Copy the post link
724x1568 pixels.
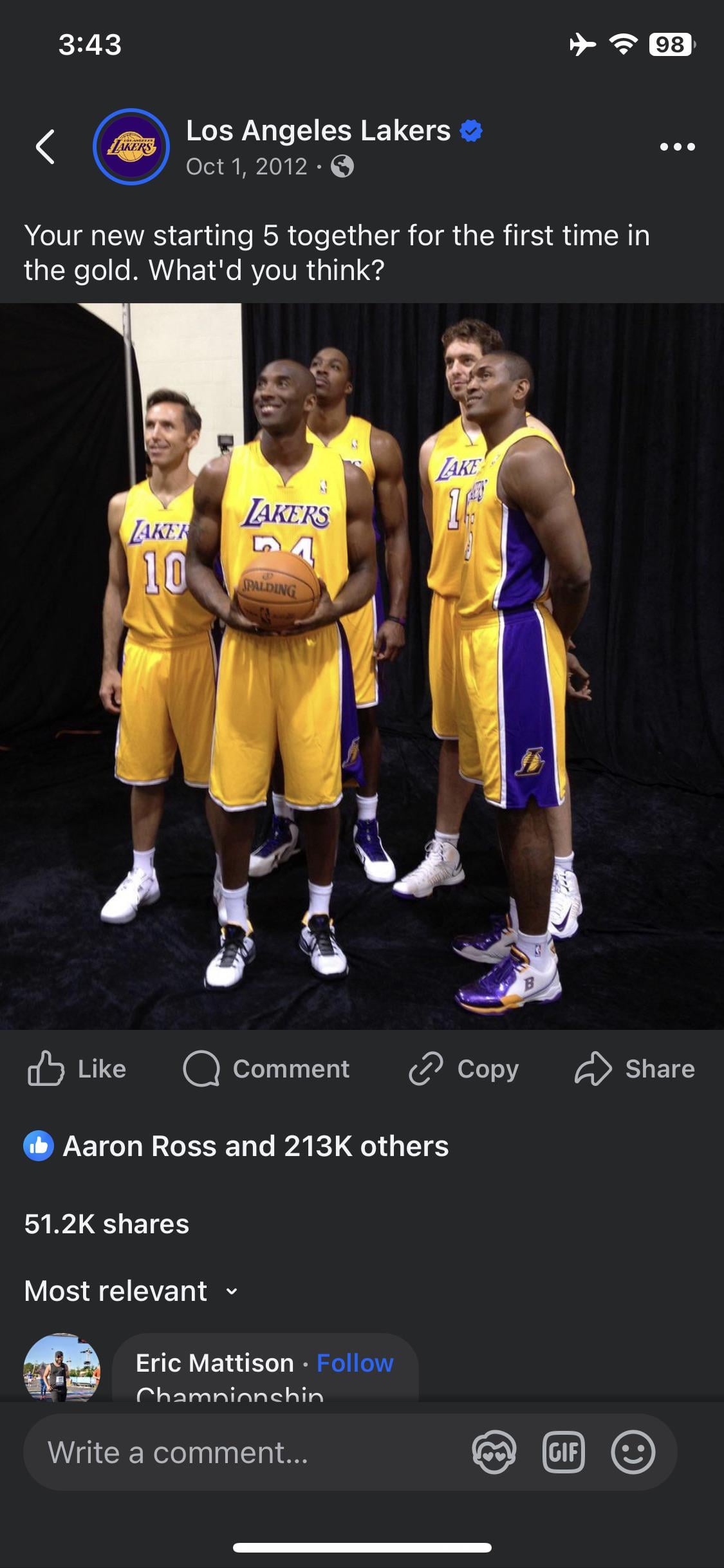coord(464,1069)
